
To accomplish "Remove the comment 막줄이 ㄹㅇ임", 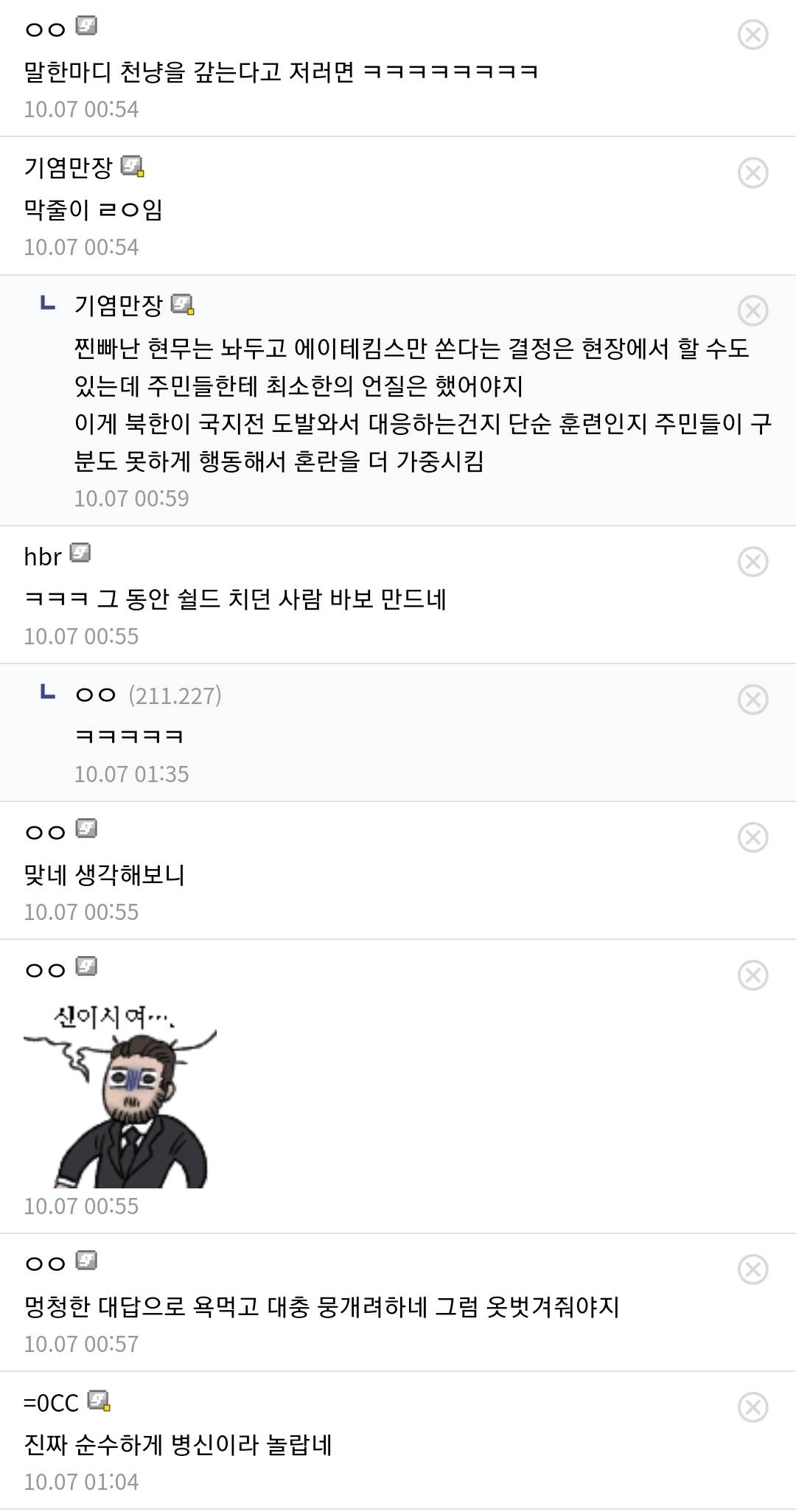I will pos(753,173).
